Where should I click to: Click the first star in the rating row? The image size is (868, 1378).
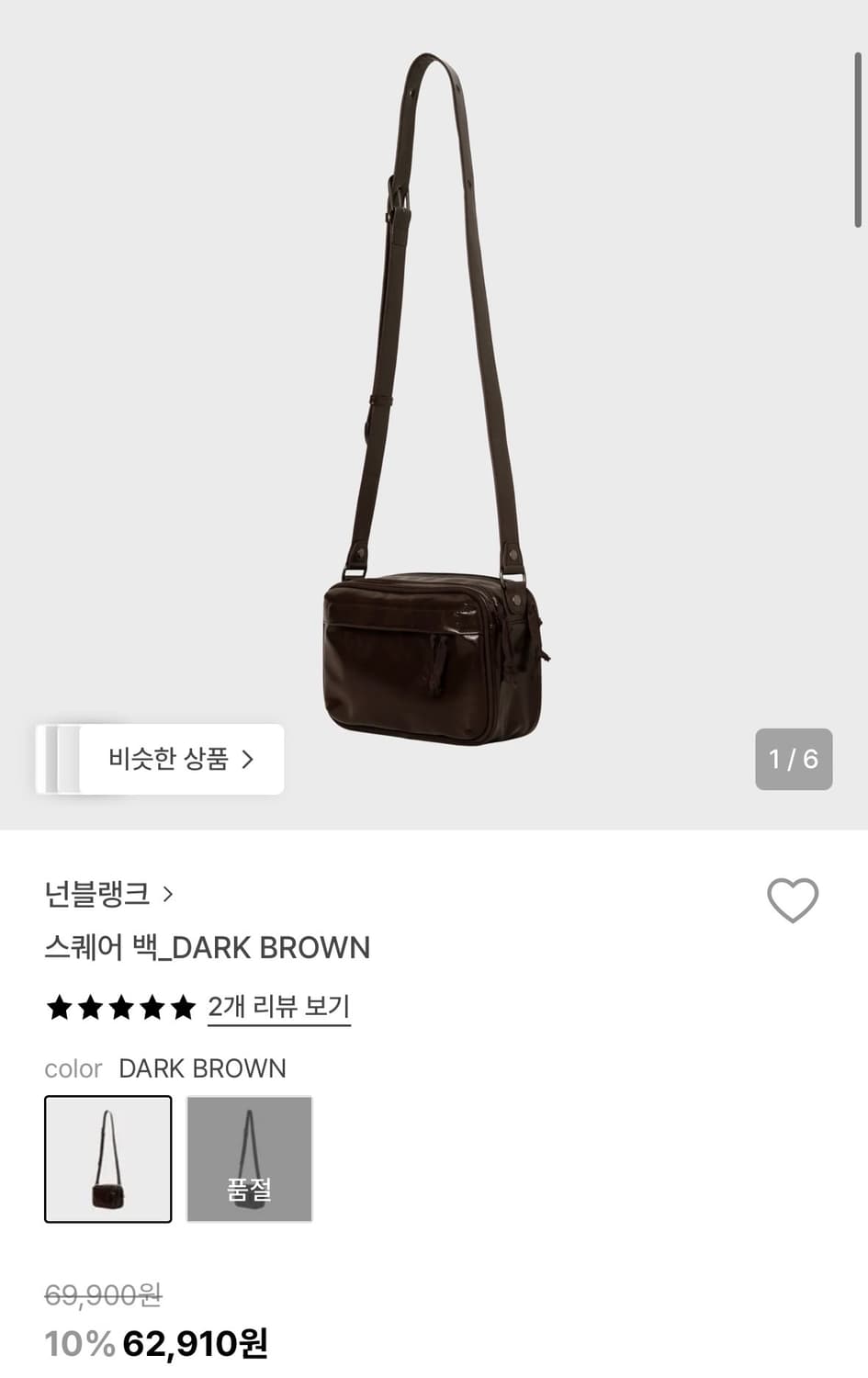(x=57, y=1007)
